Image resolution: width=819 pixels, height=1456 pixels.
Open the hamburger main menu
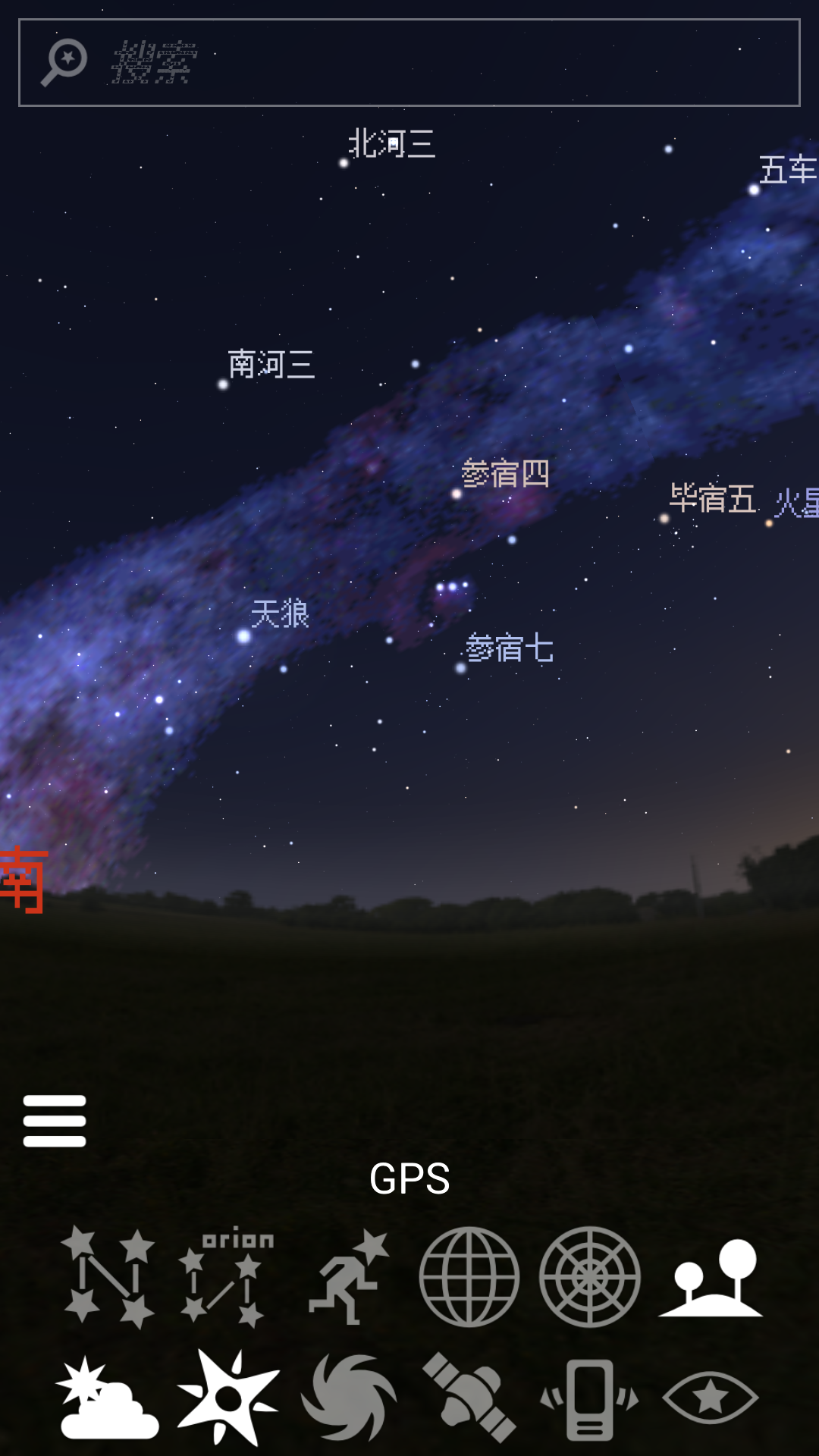pyautogui.click(x=55, y=1121)
